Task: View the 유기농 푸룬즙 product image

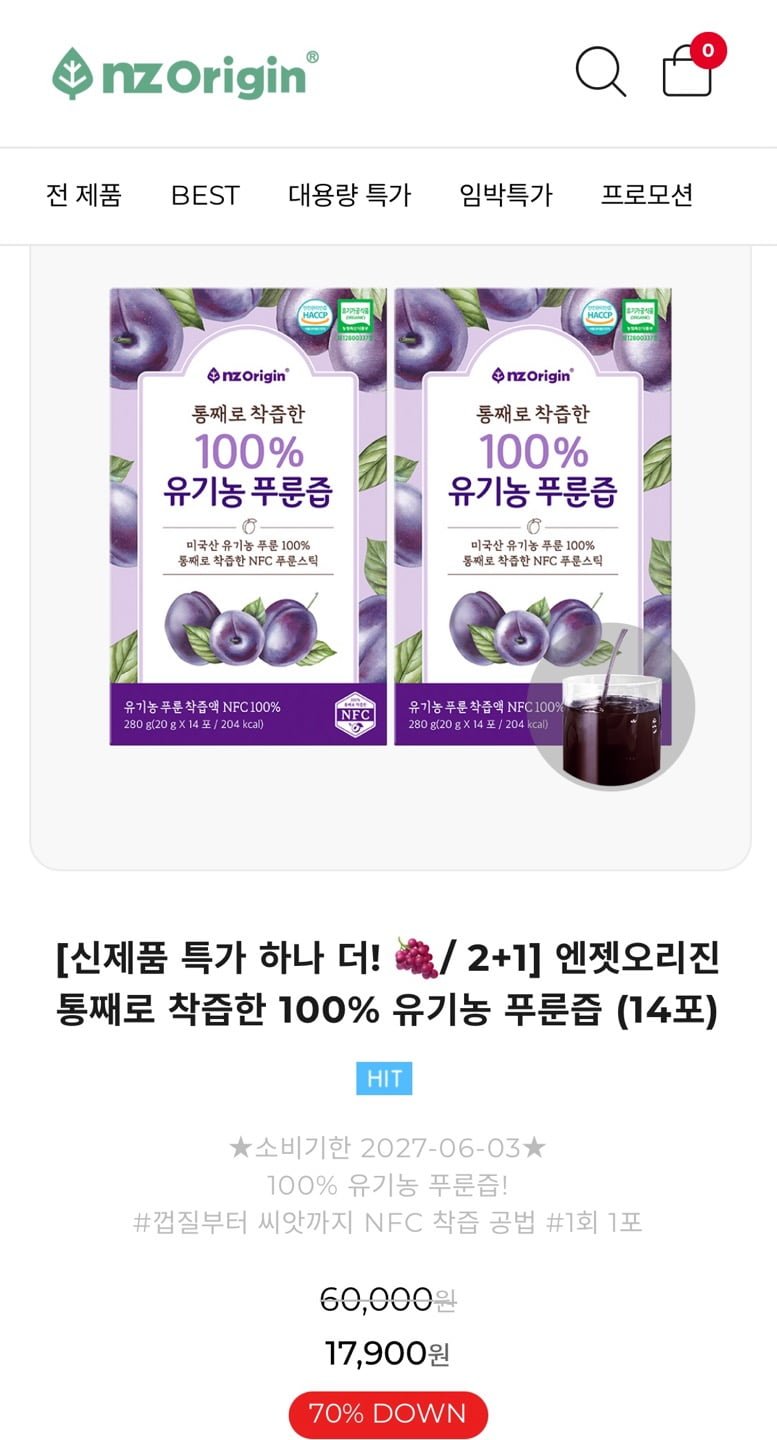Action: coord(390,518)
